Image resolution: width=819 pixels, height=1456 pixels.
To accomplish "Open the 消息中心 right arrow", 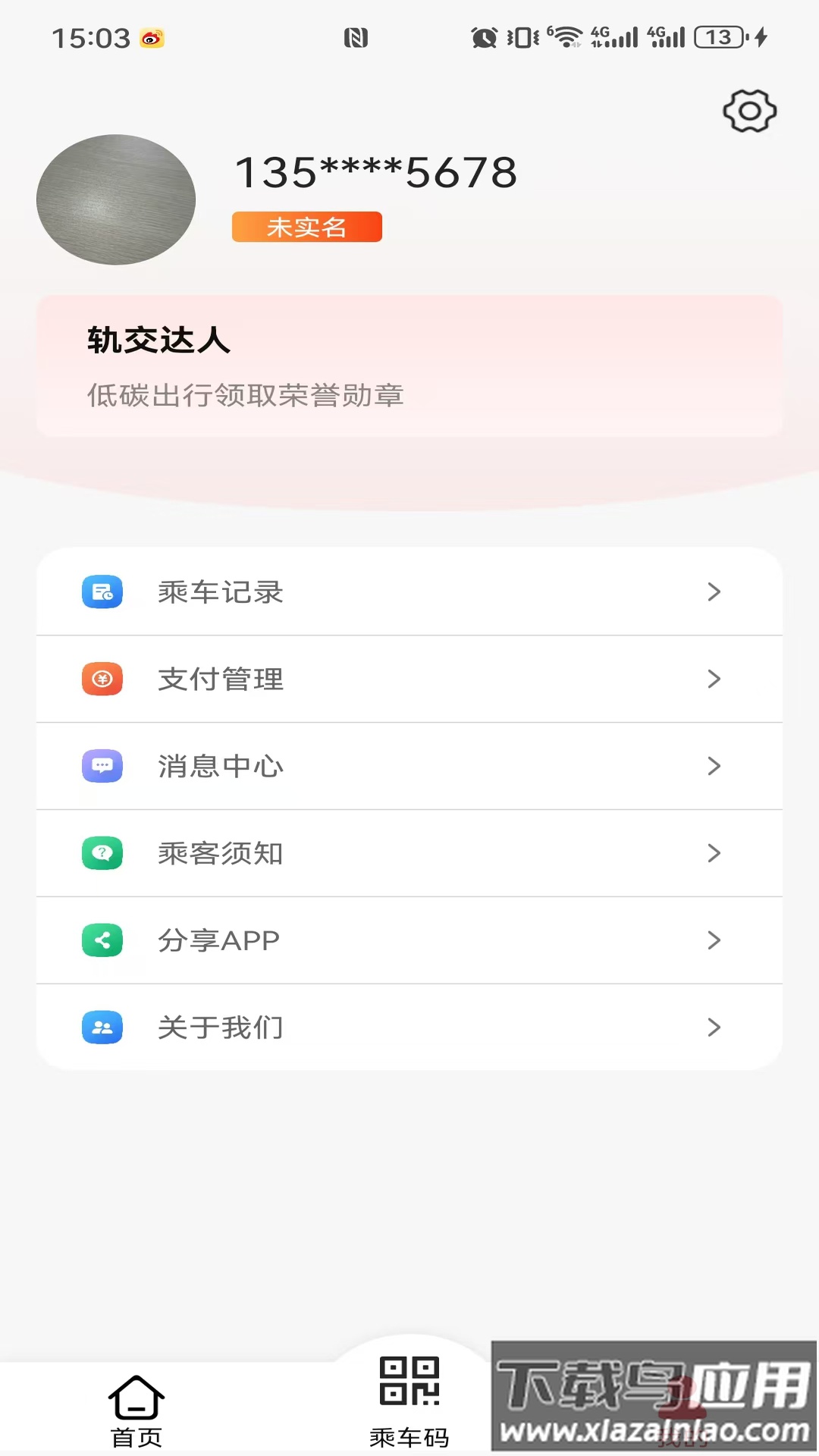I will [714, 766].
